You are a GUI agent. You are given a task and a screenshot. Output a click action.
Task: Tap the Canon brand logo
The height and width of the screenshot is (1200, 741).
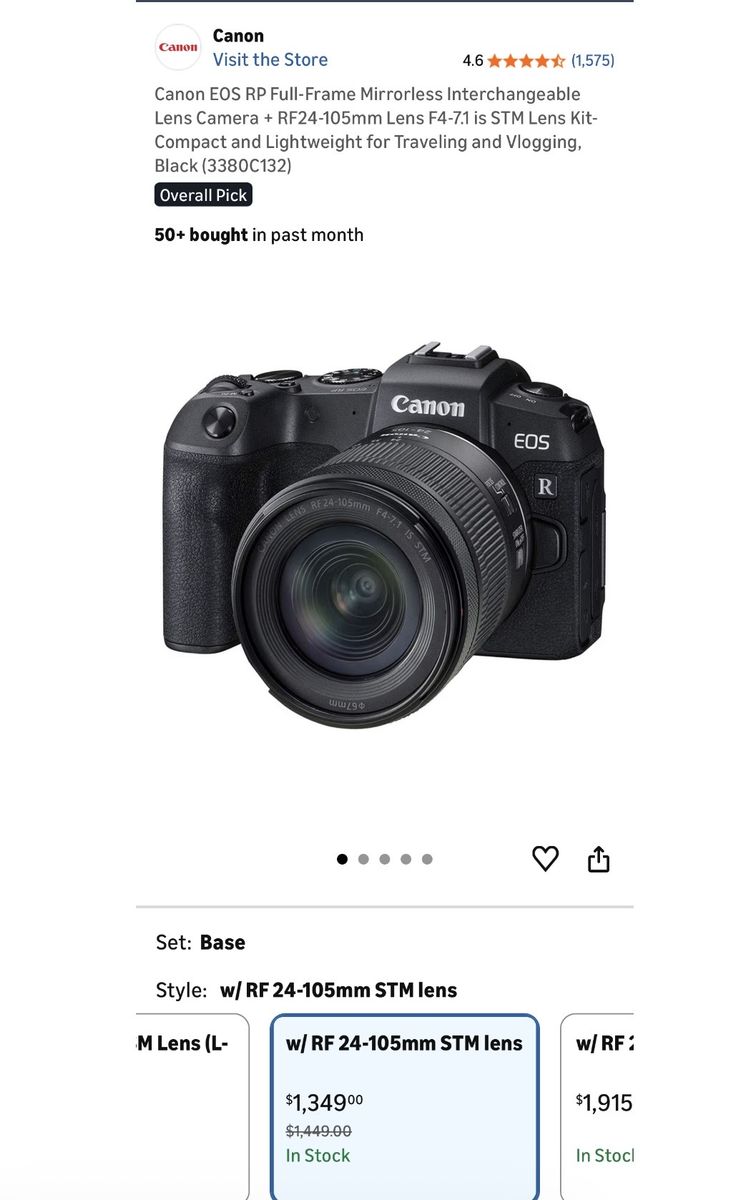click(x=178, y=47)
